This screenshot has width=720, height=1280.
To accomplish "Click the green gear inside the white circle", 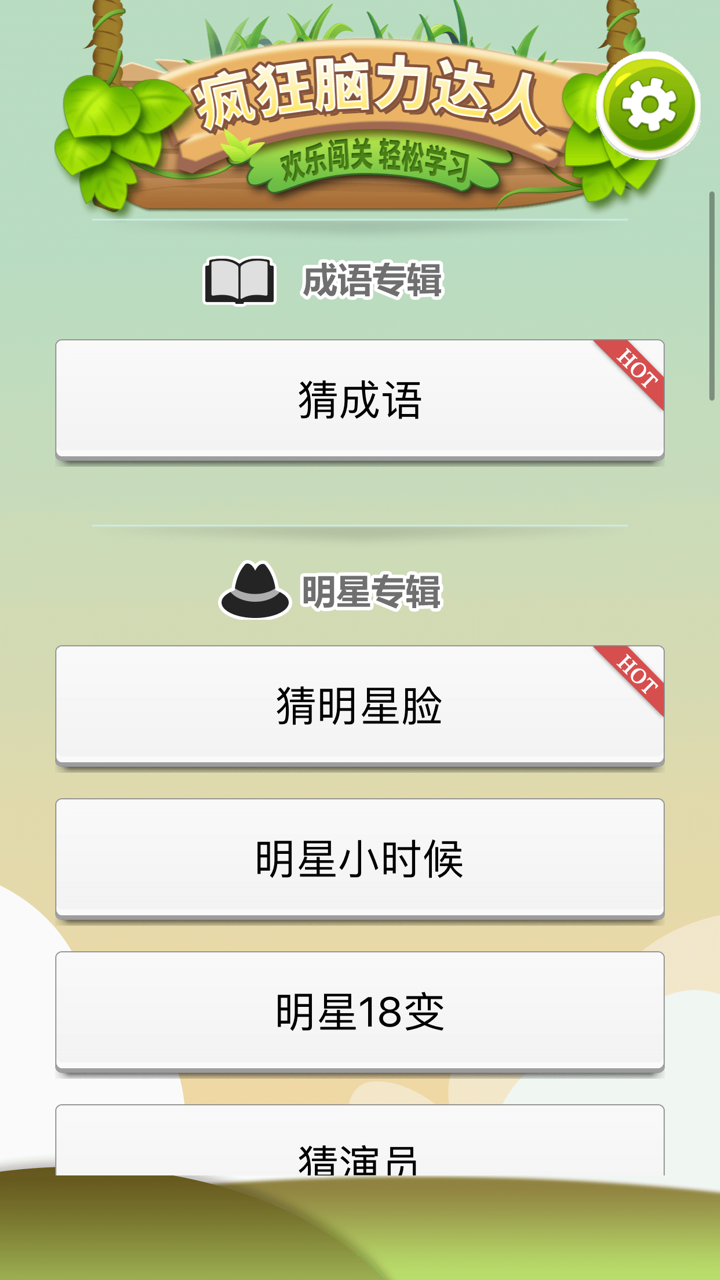I will pos(648,103).
